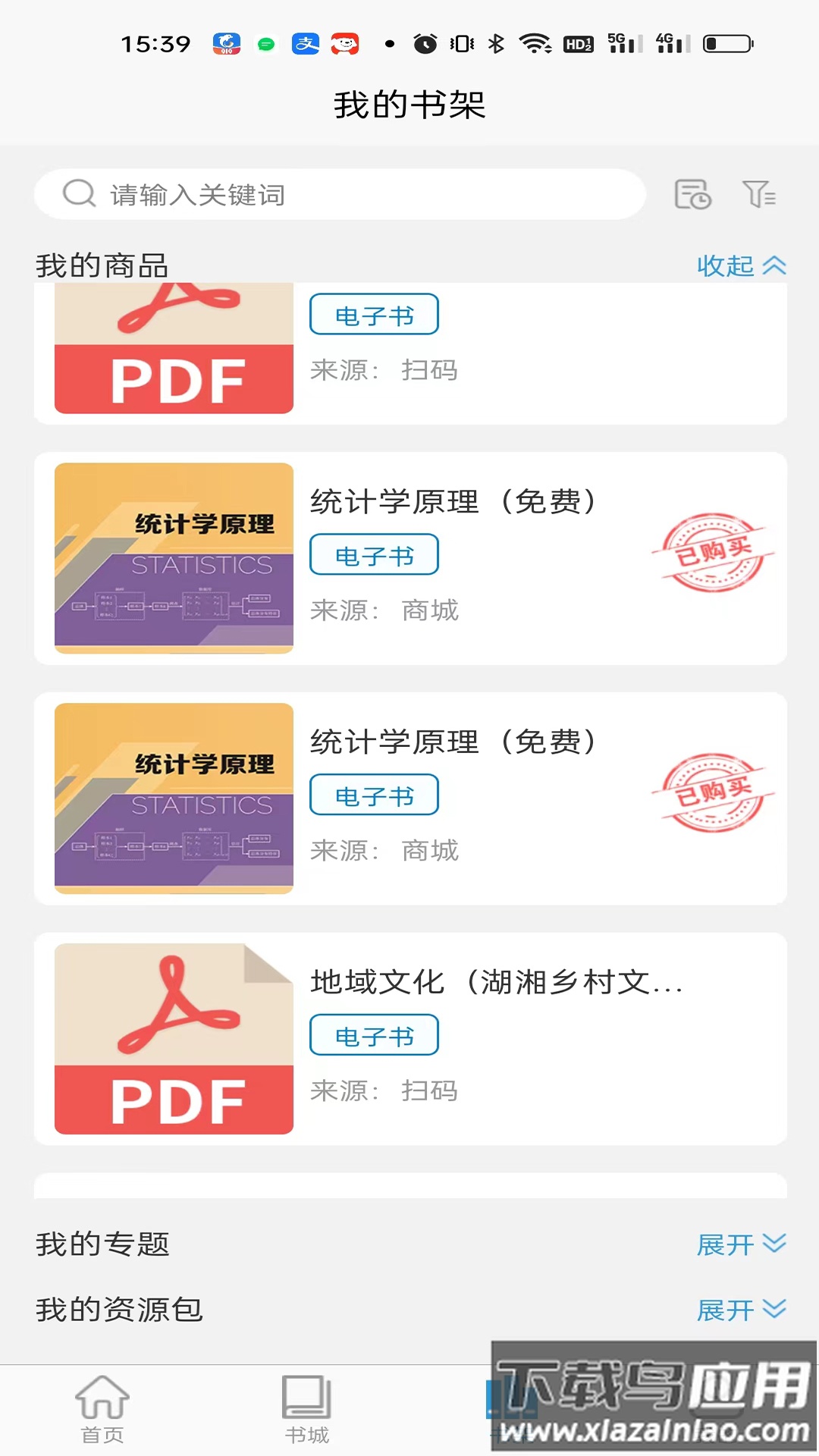Tap the keyword search input field
Viewport: 819px width, 1456px height.
(x=341, y=194)
